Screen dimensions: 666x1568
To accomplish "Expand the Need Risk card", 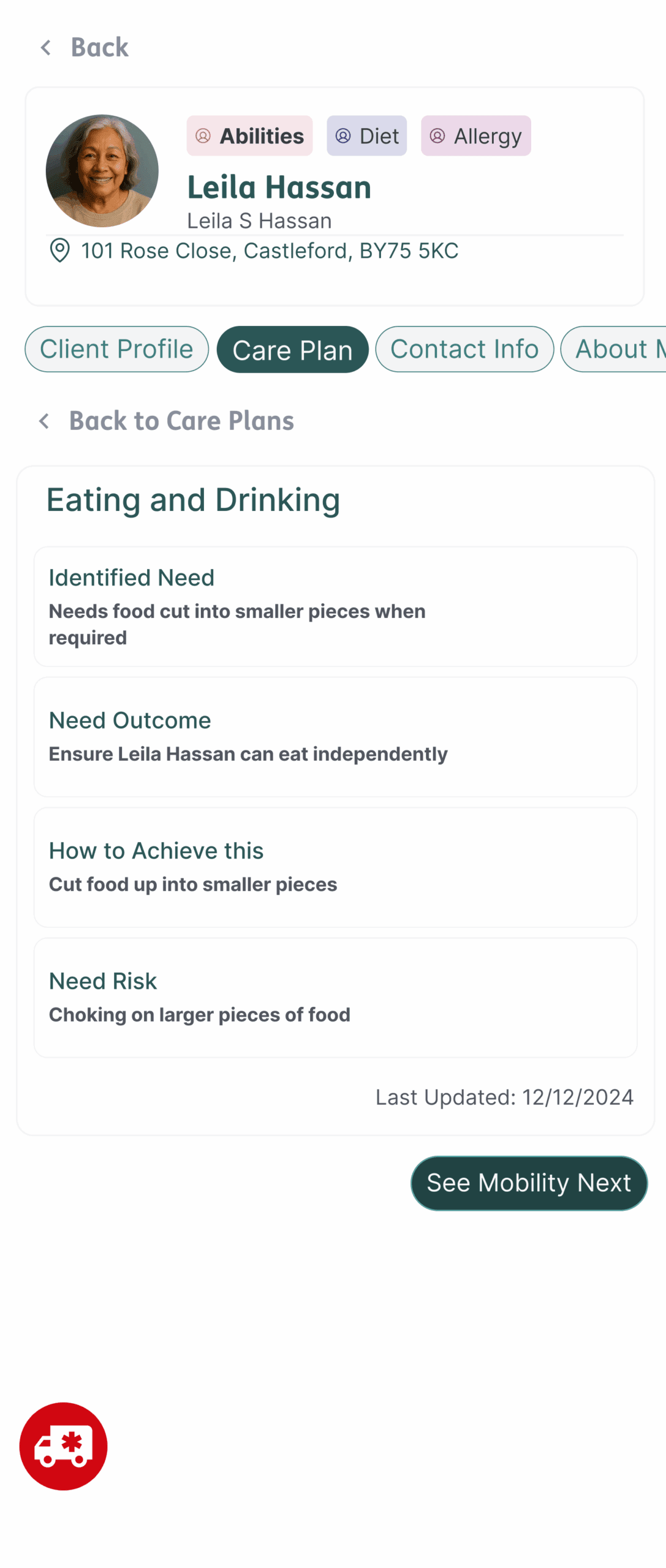I will 336,997.
